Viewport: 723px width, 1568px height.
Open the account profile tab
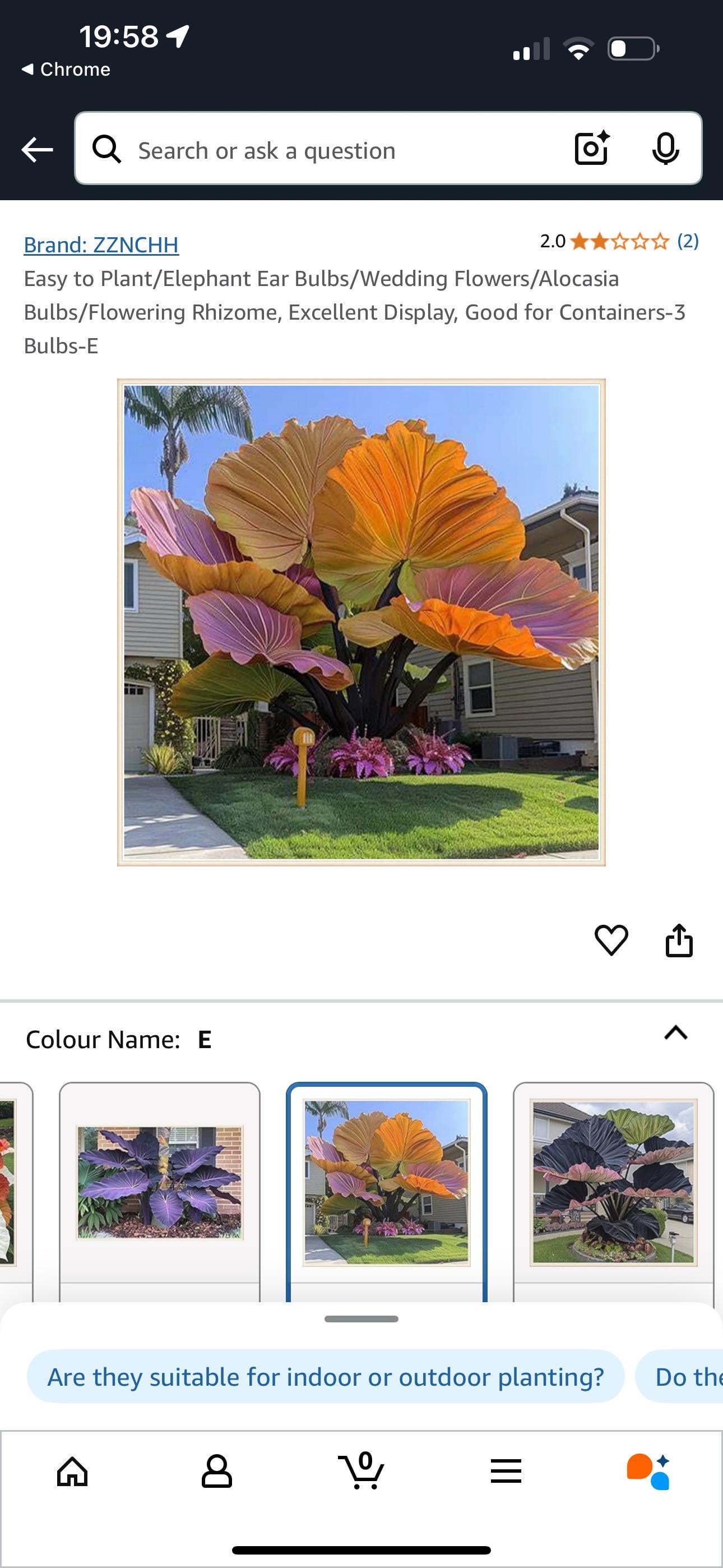click(x=217, y=1472)
